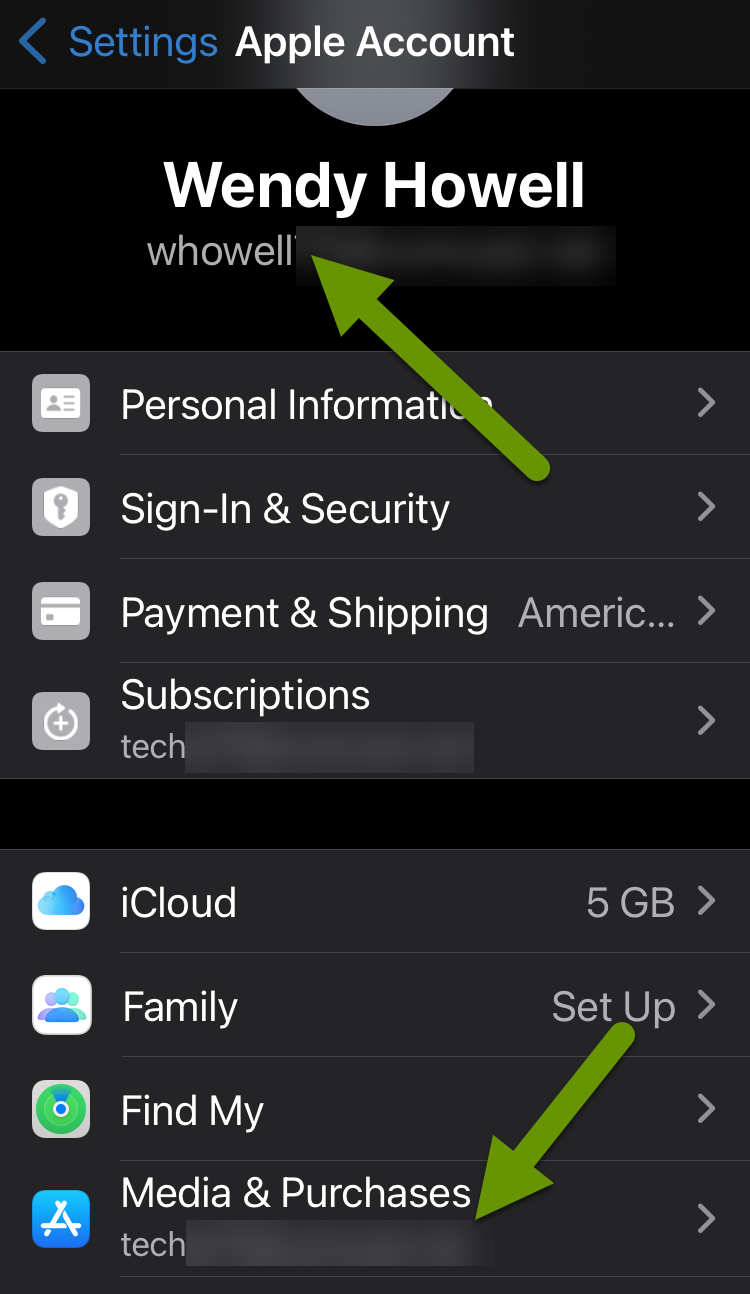Open Sign-In & Security settings
The width and height of the screenshot is (750, 1294).
click(375, 507)
